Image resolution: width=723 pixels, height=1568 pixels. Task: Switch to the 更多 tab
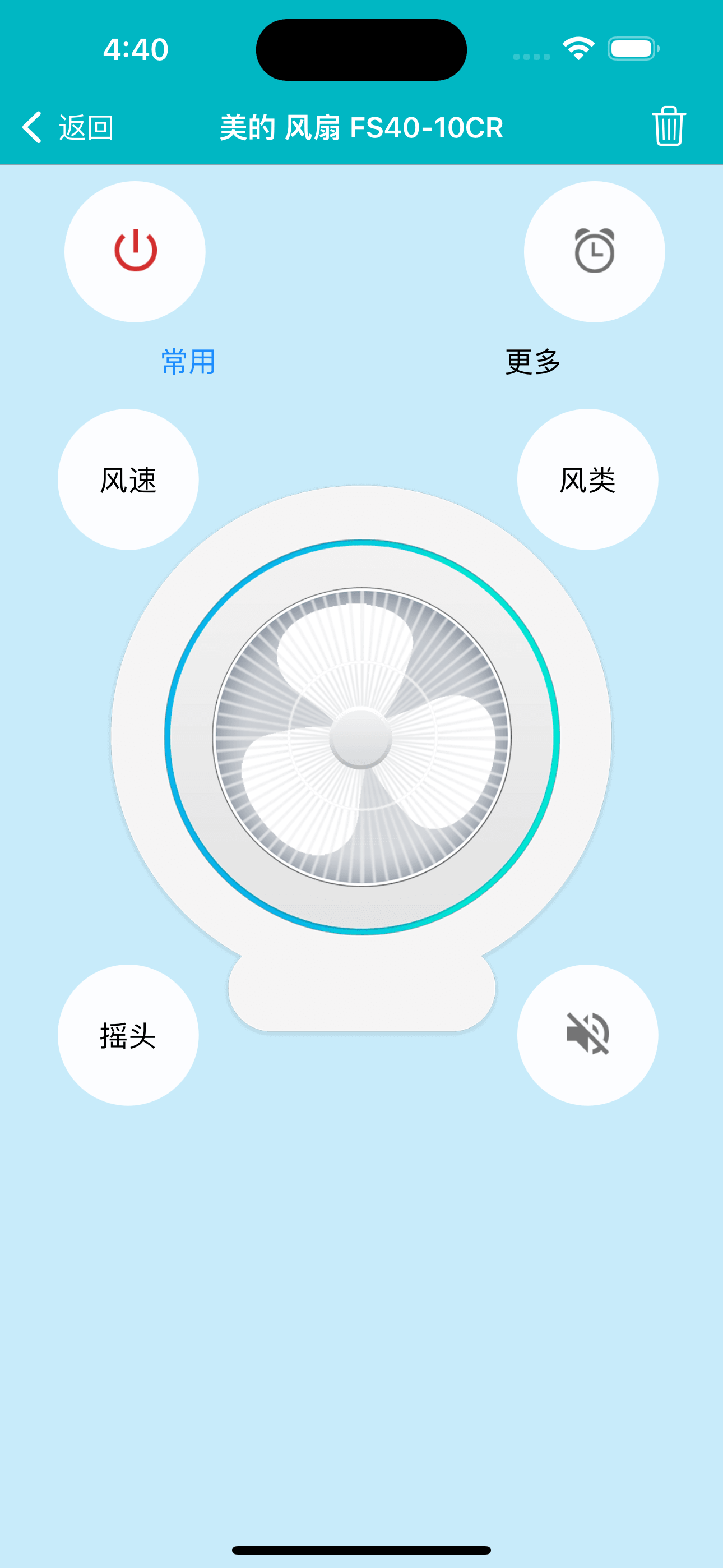click(533, 362)
